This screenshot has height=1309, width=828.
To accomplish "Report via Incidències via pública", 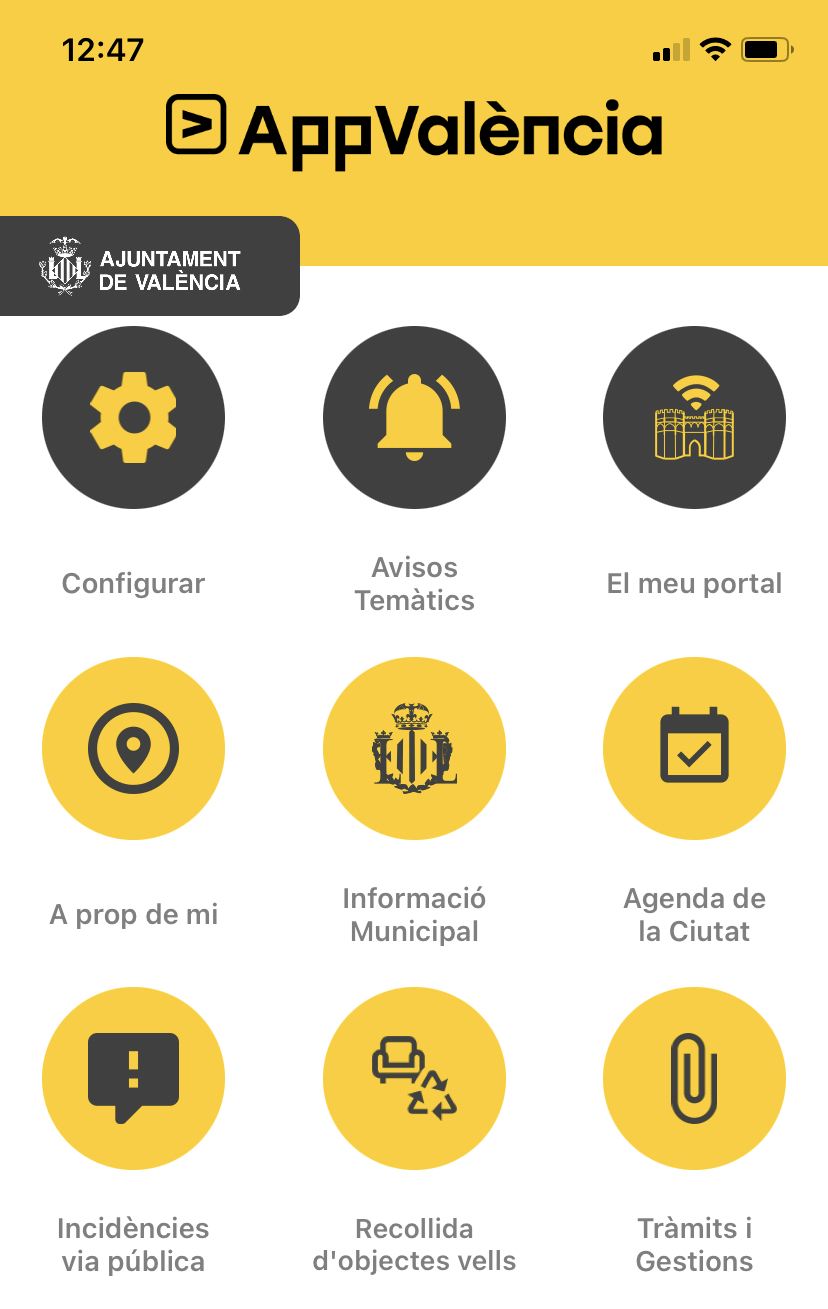I will tap(133, 1079).
